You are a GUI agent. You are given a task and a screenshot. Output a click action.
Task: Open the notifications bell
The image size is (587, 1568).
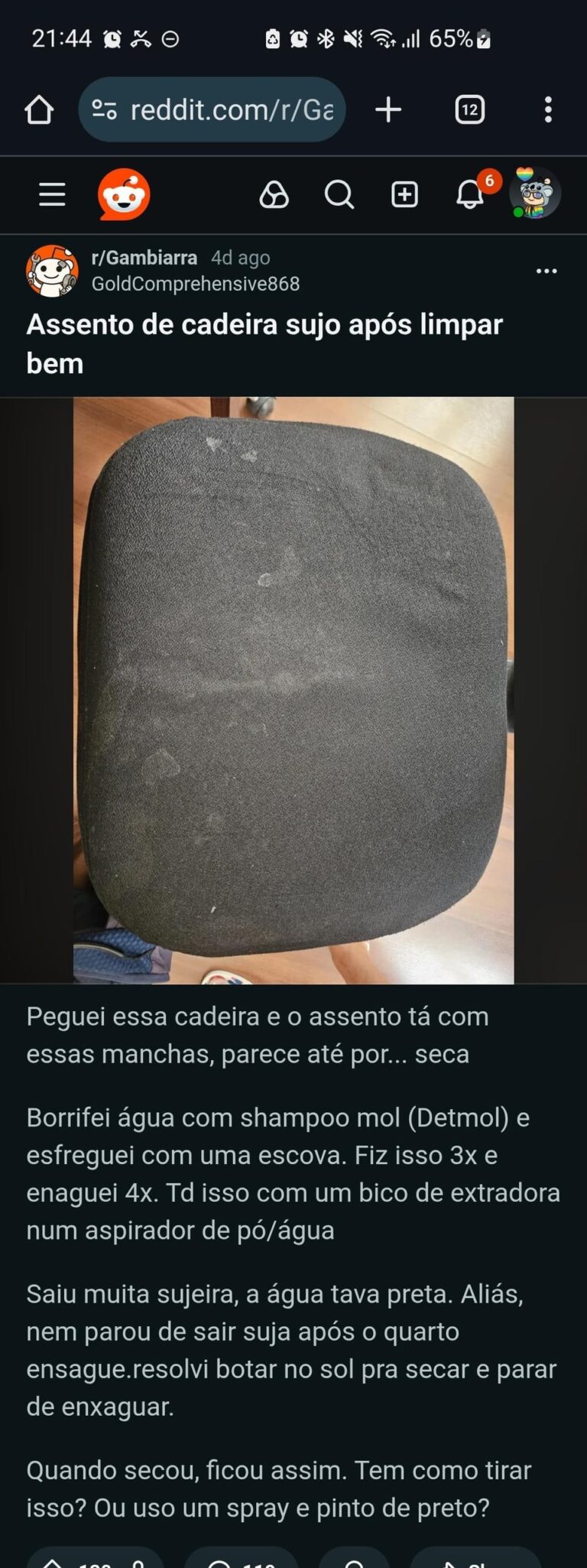[x=470, y=195]
